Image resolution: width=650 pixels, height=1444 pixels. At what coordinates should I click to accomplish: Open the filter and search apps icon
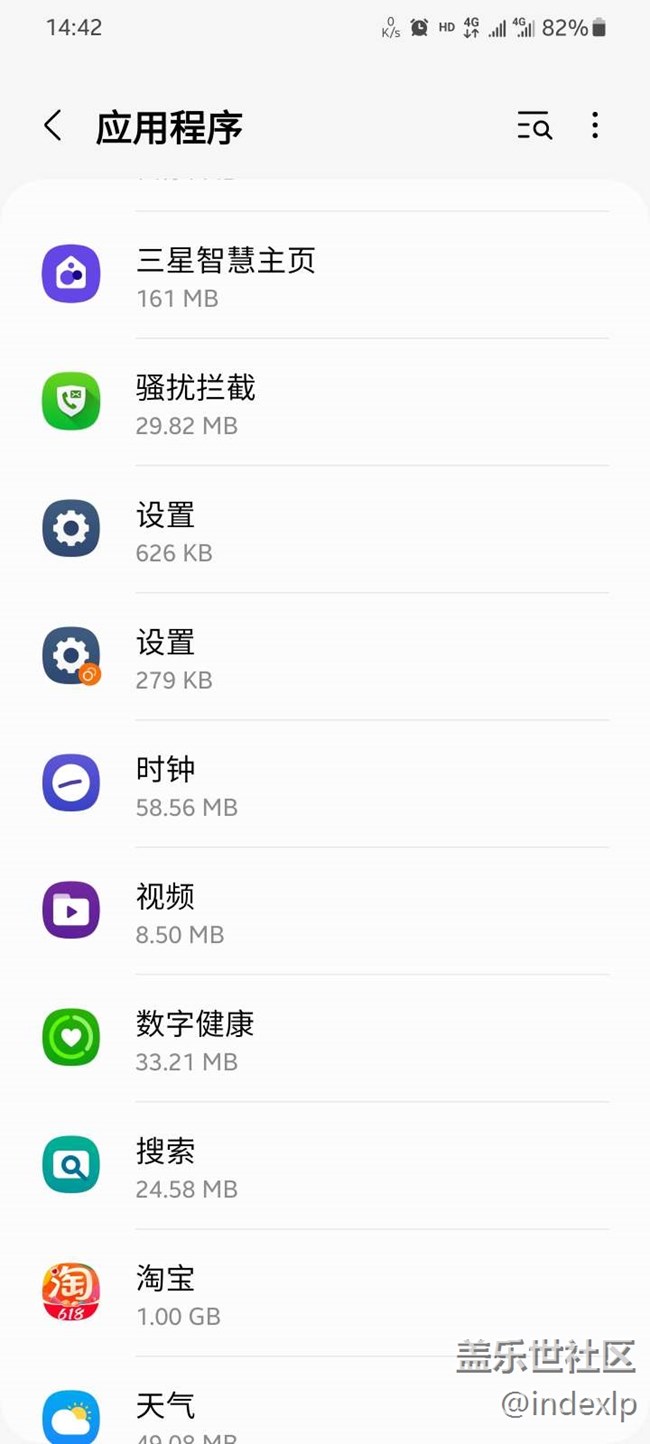tap(534, 126)
